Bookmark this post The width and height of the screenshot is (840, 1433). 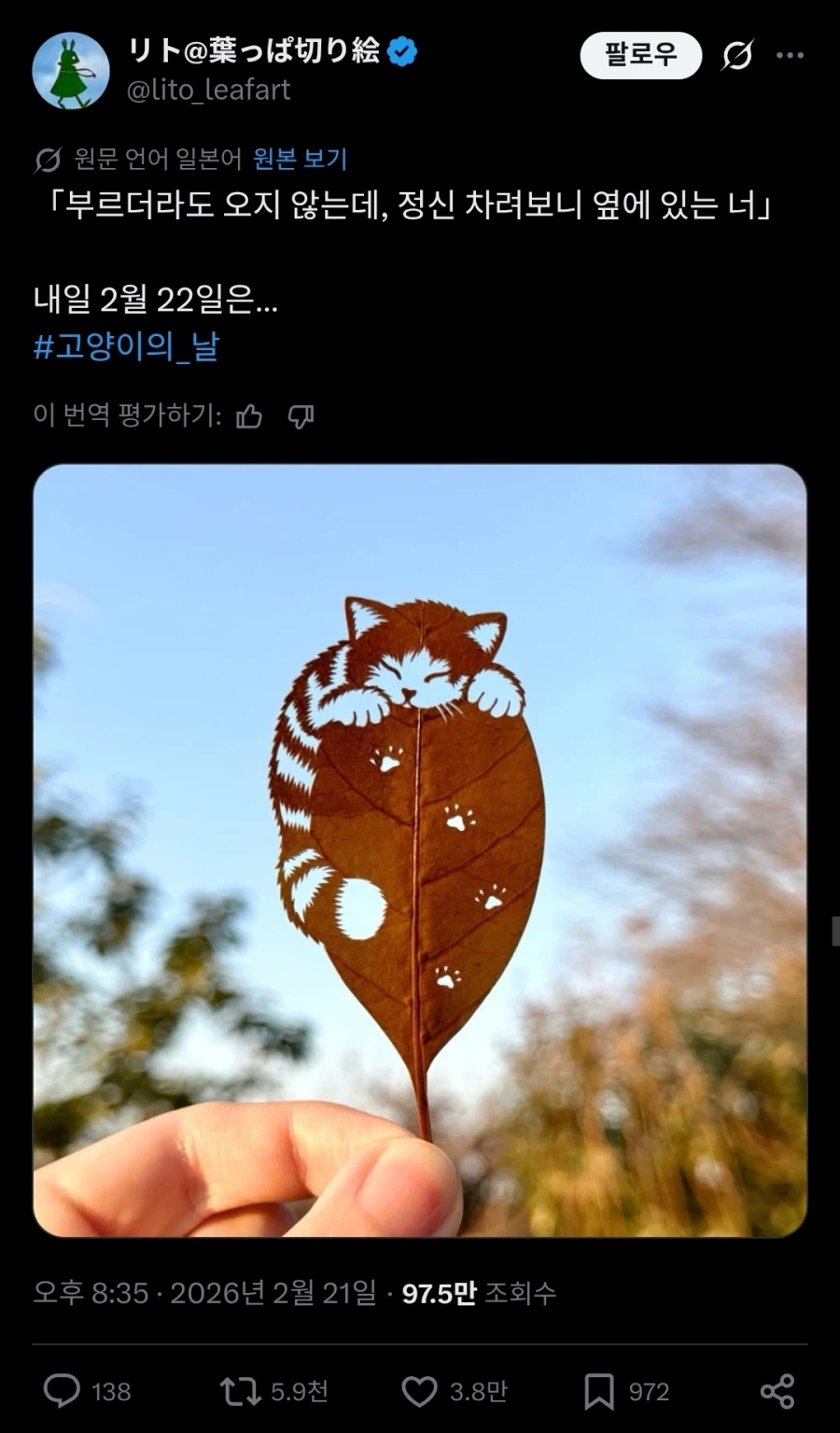coord(598,1391)
